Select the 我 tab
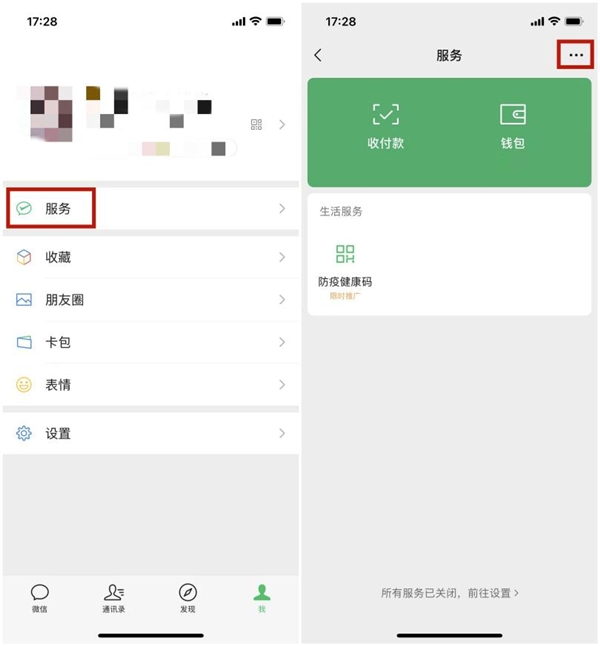The image size is (600, 646). (x=261, y=598)
